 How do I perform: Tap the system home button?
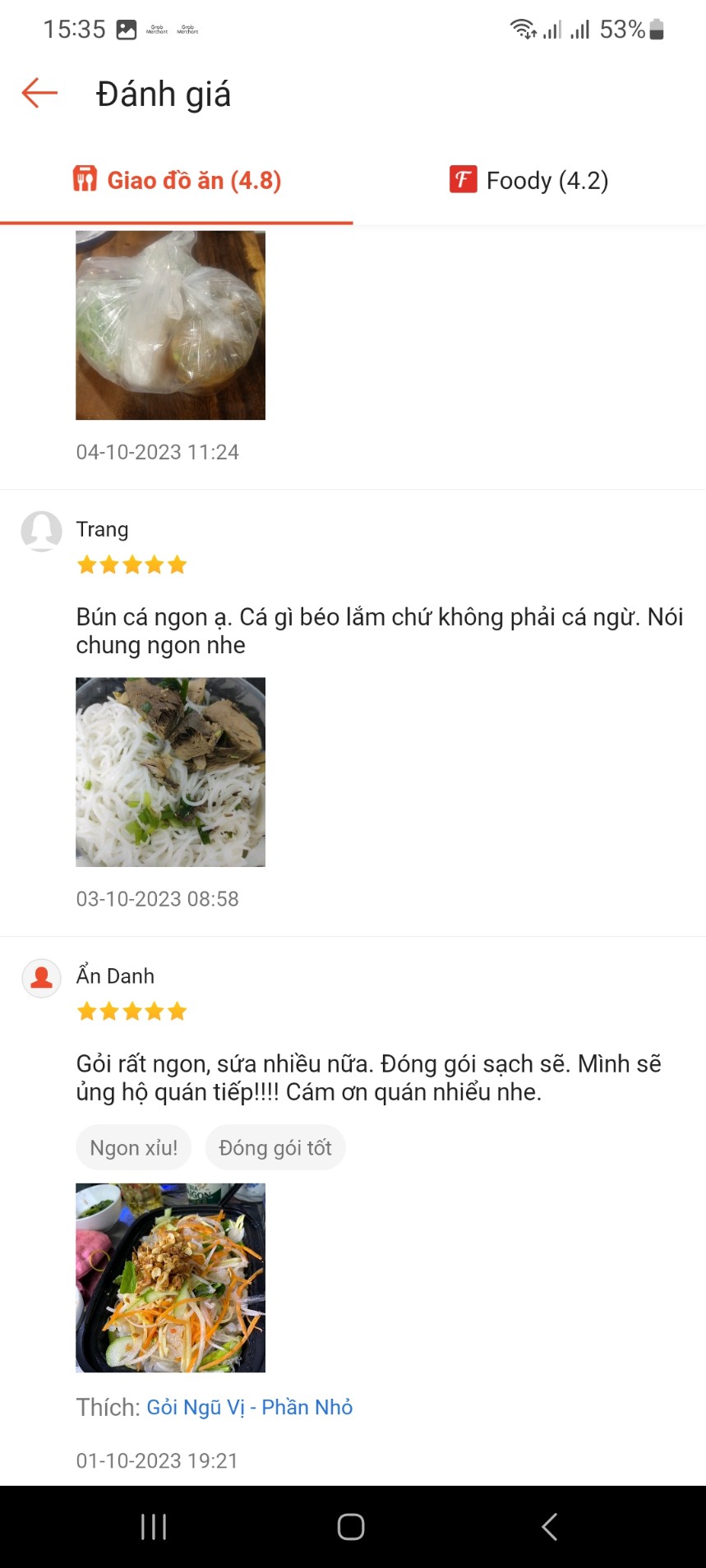pyautogui.click(x=351, y=1526)
